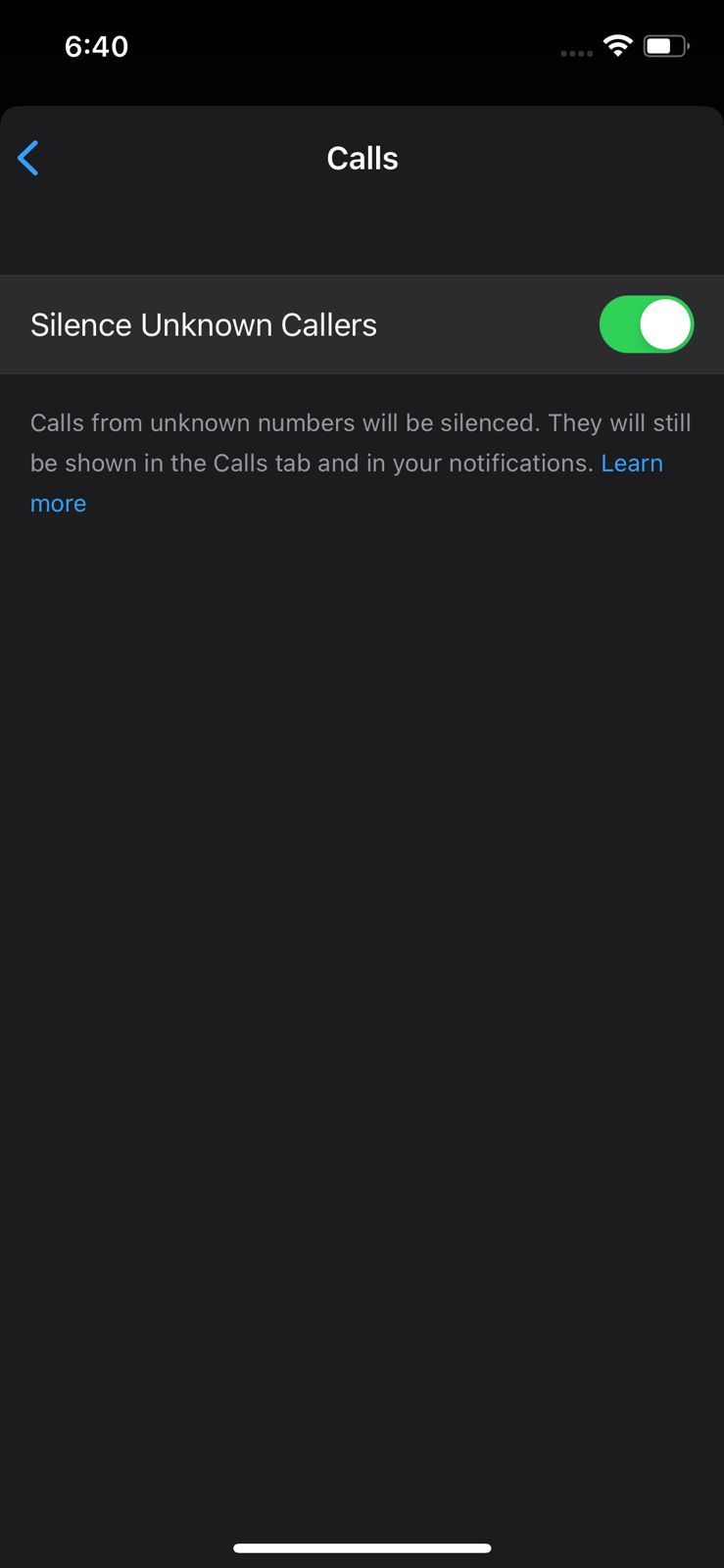The width and height of the screenshot is (724, 1568).
Task: Select the Calls screen heading
Action: 362,158
